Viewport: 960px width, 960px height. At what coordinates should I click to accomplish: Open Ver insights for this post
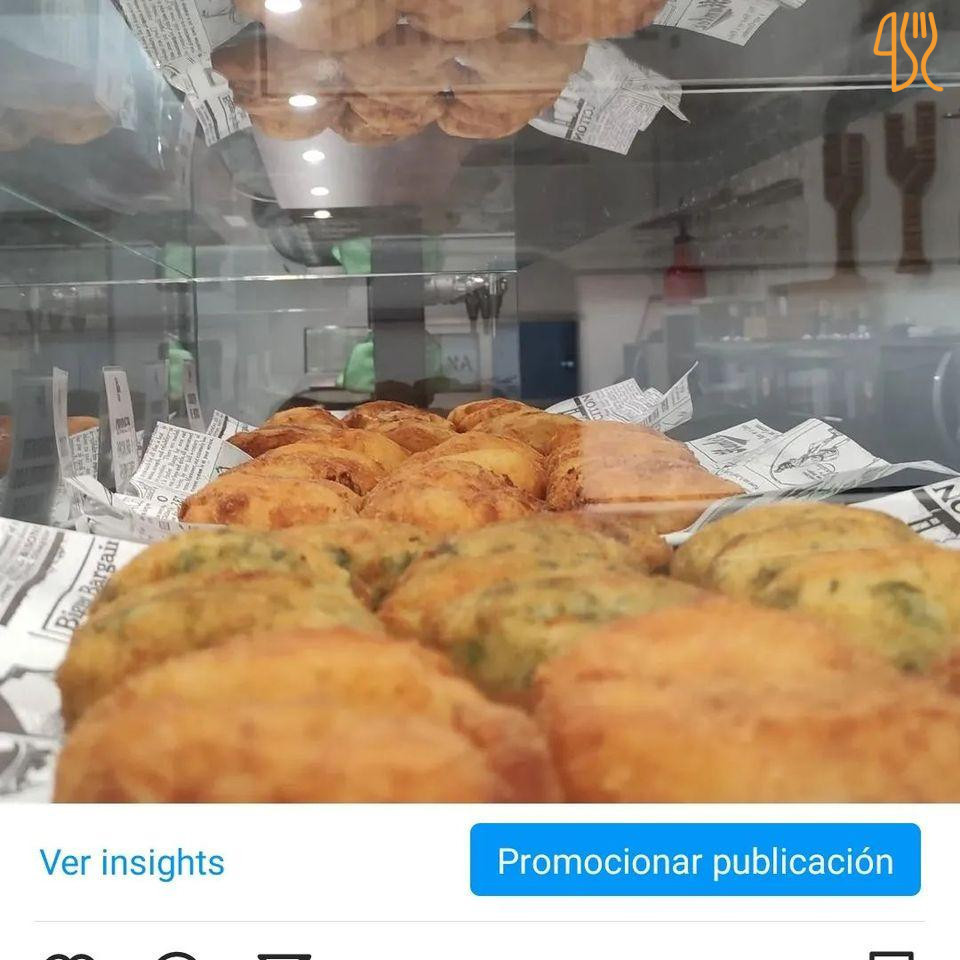point(132,862)
